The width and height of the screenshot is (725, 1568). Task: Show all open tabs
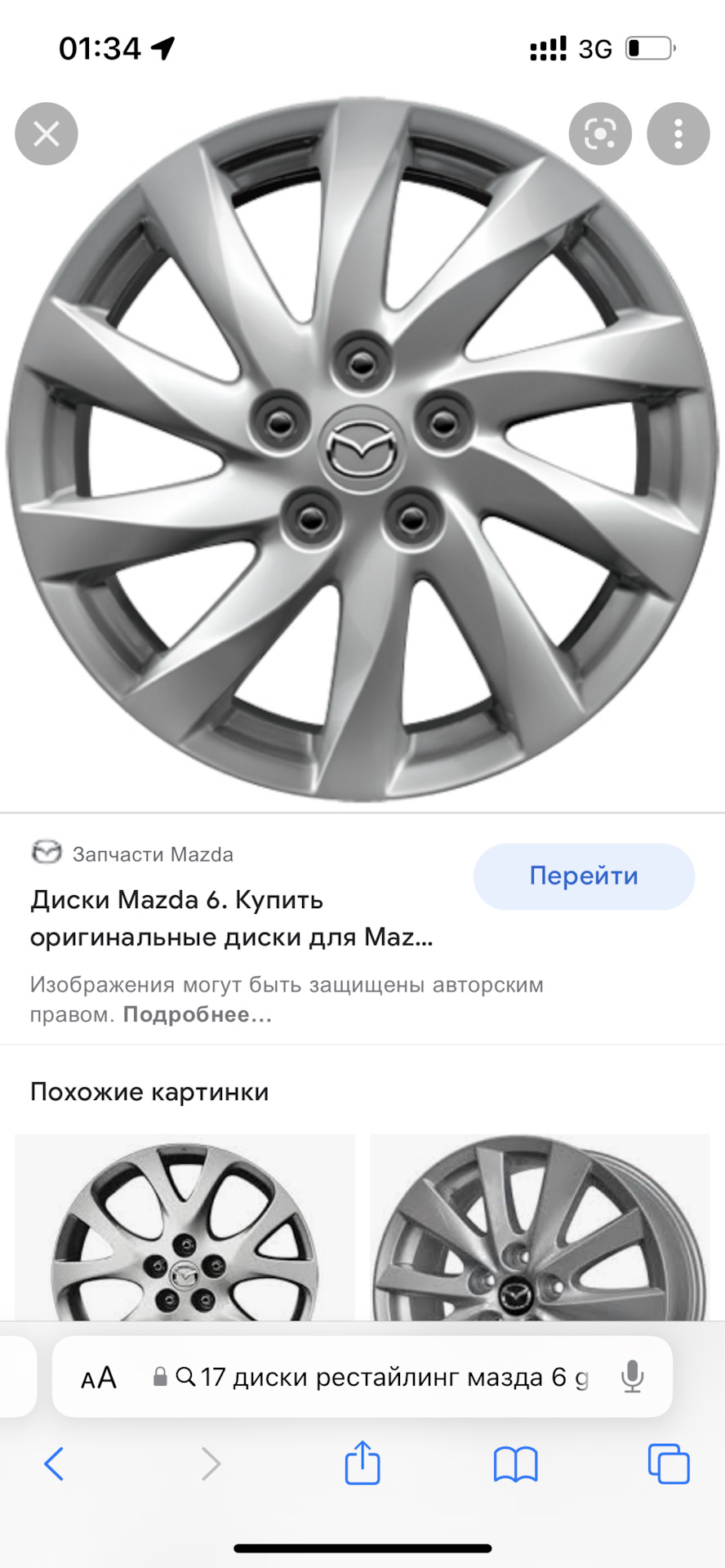(x=669, y=1463)
